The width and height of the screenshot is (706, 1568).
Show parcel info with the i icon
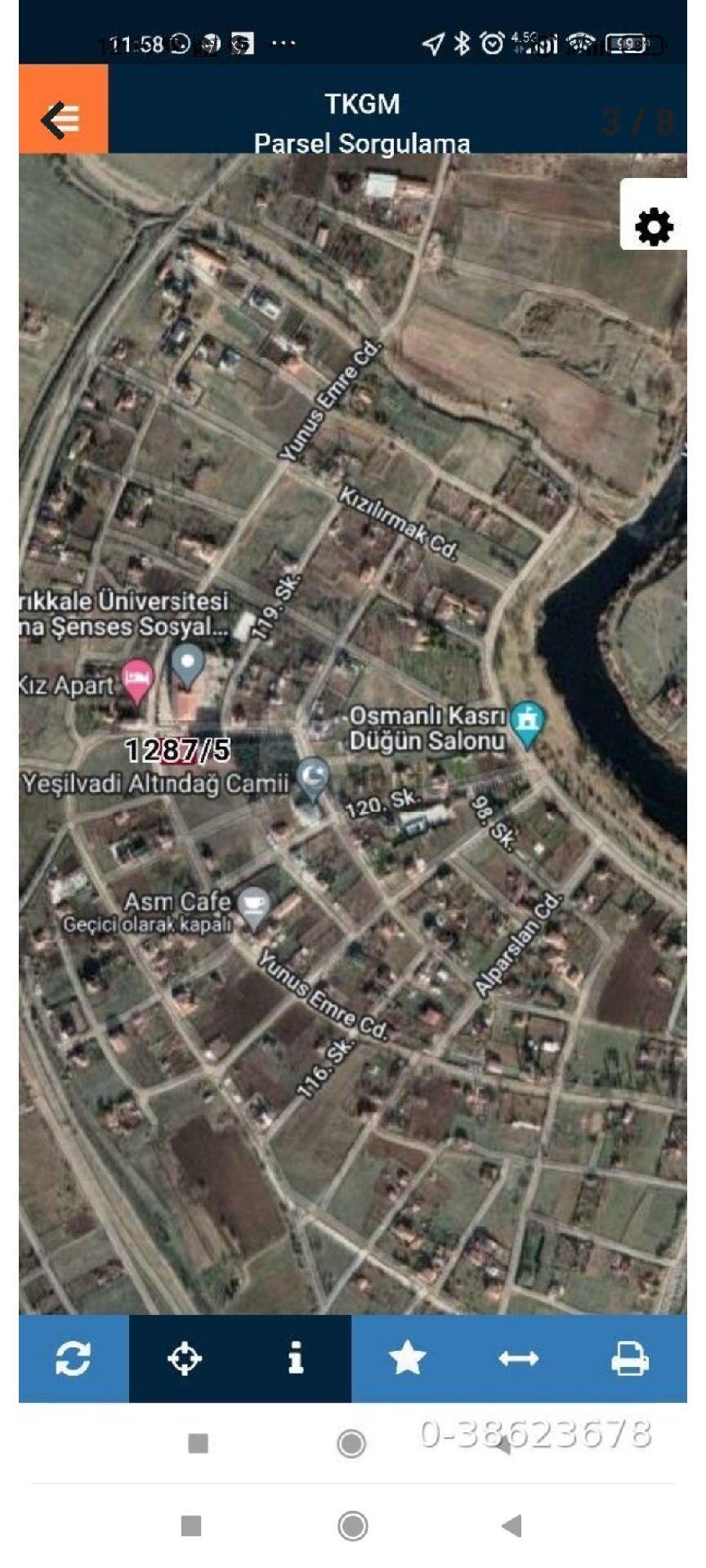coord(296,1359)
